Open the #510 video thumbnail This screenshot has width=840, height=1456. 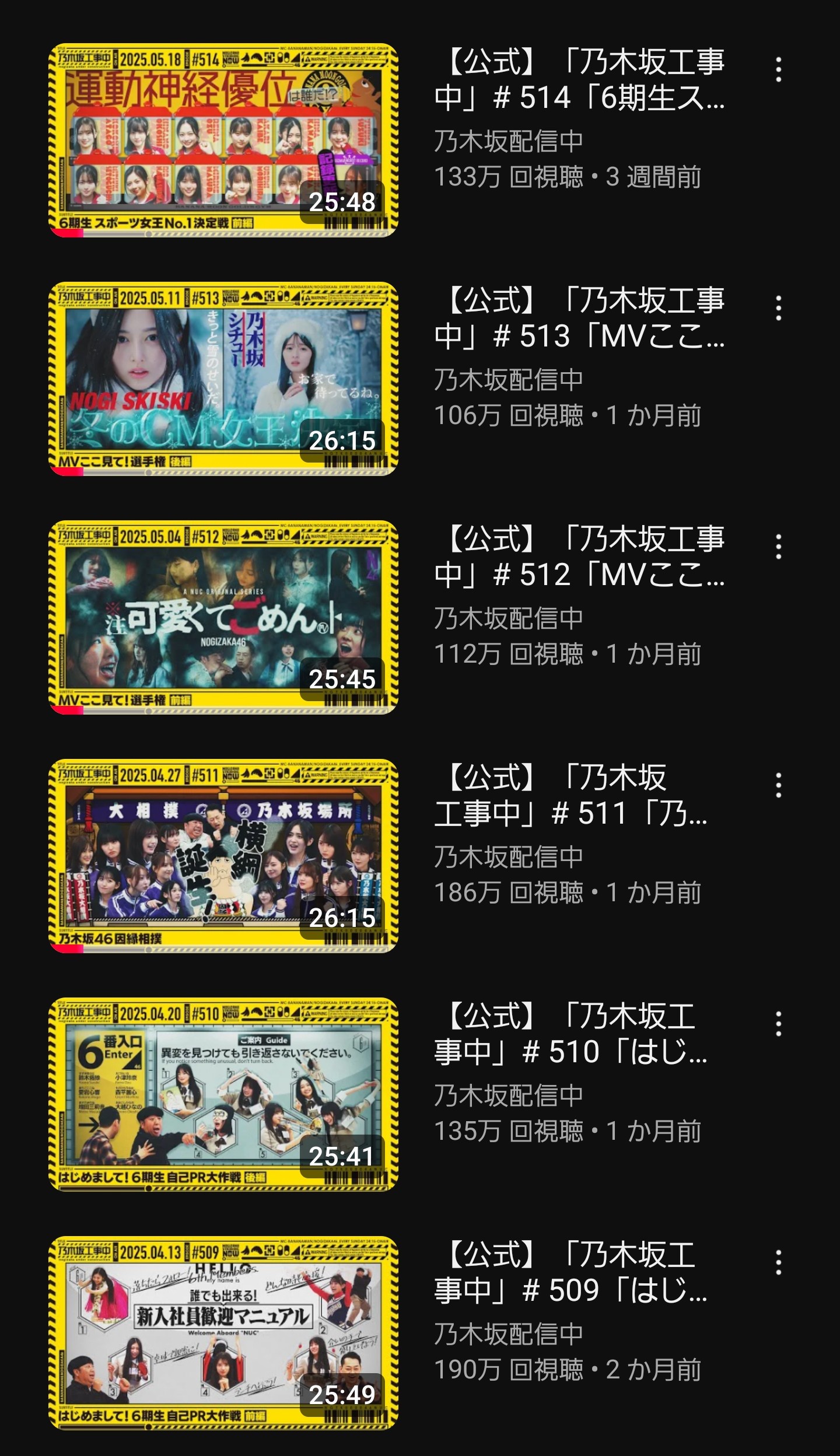(x=223, y=1094)
